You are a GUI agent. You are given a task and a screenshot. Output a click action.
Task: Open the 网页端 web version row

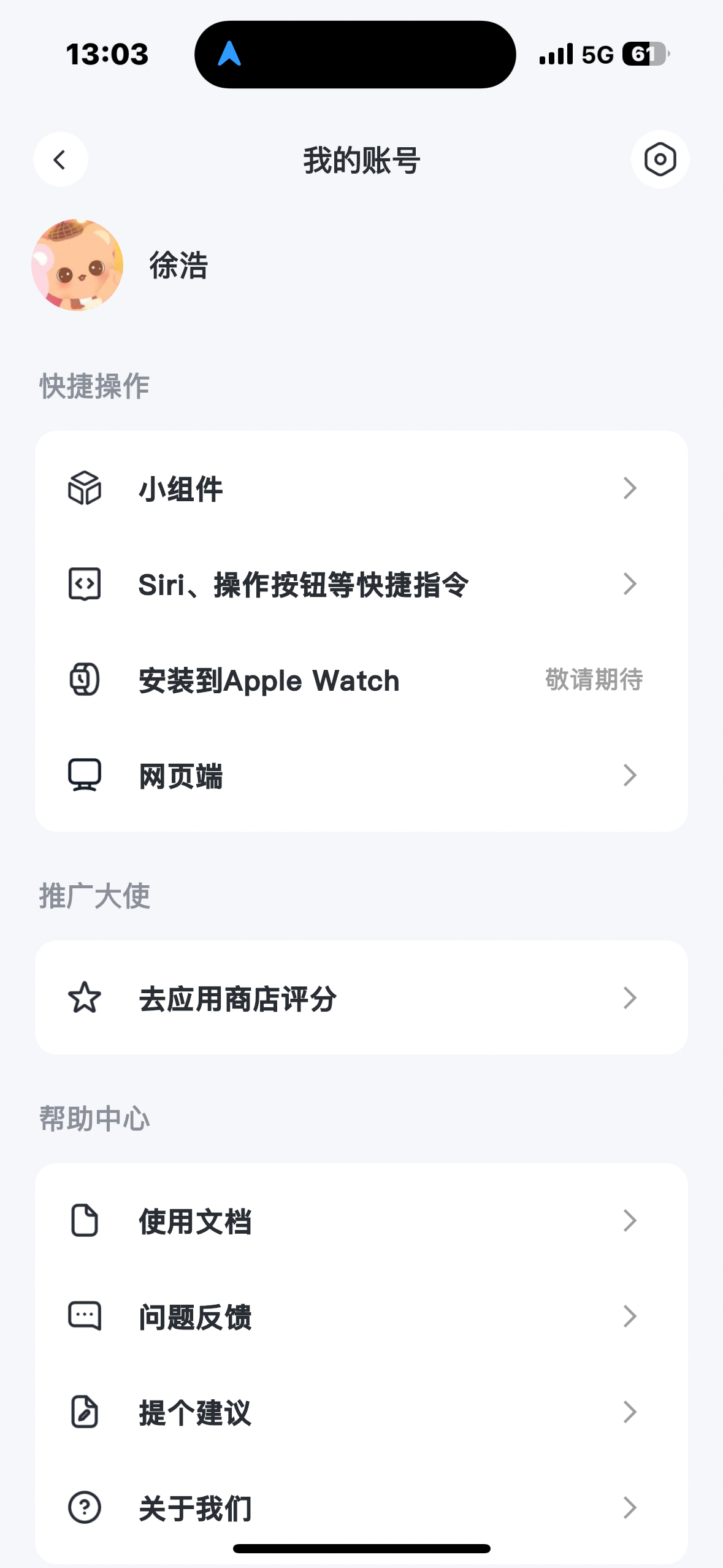point(361,775)
